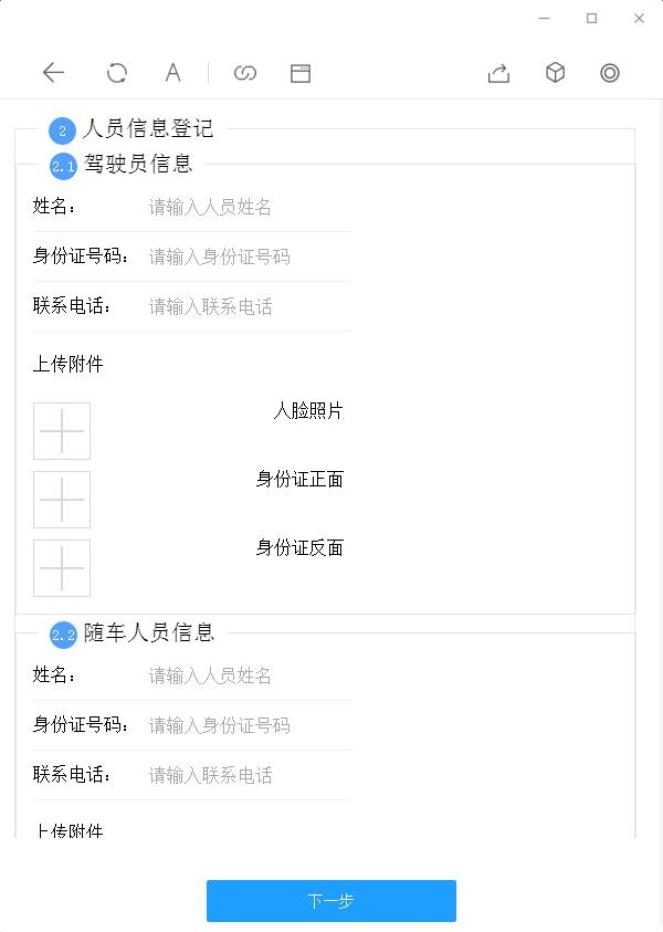Tap 下一步 to proceed
The height and width of the screenshot is (932, 663).
tap(331, 900)
